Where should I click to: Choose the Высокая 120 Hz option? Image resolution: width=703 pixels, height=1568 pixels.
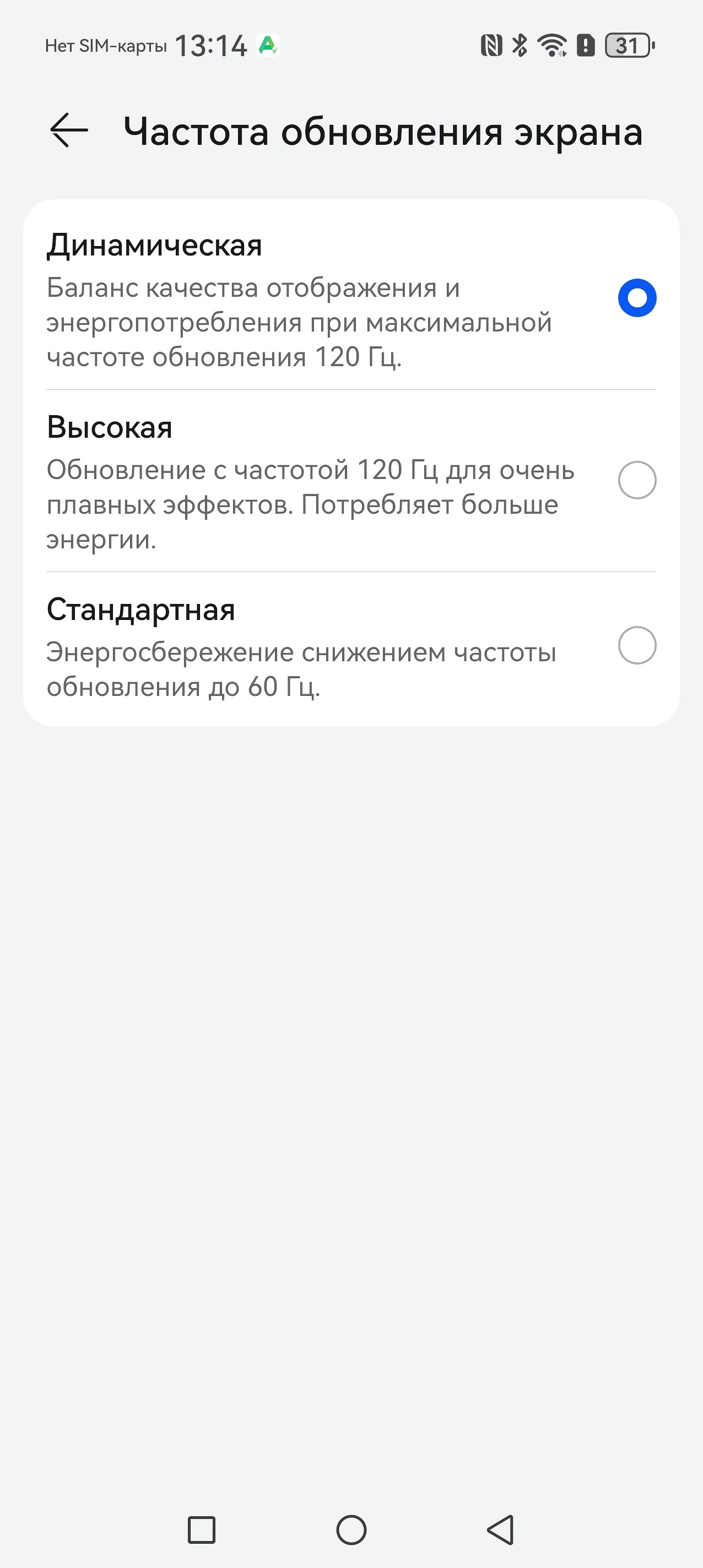(x=636, y=480)
